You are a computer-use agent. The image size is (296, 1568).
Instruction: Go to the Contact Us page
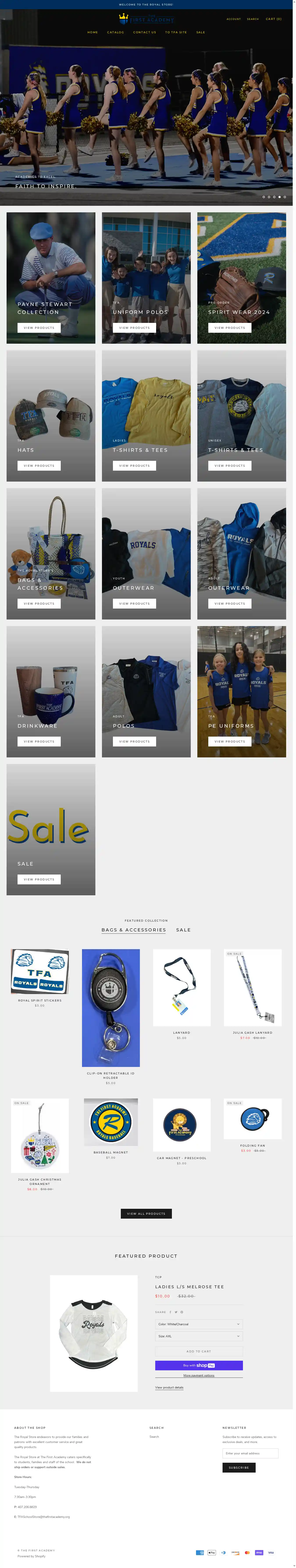click(145, 32)
